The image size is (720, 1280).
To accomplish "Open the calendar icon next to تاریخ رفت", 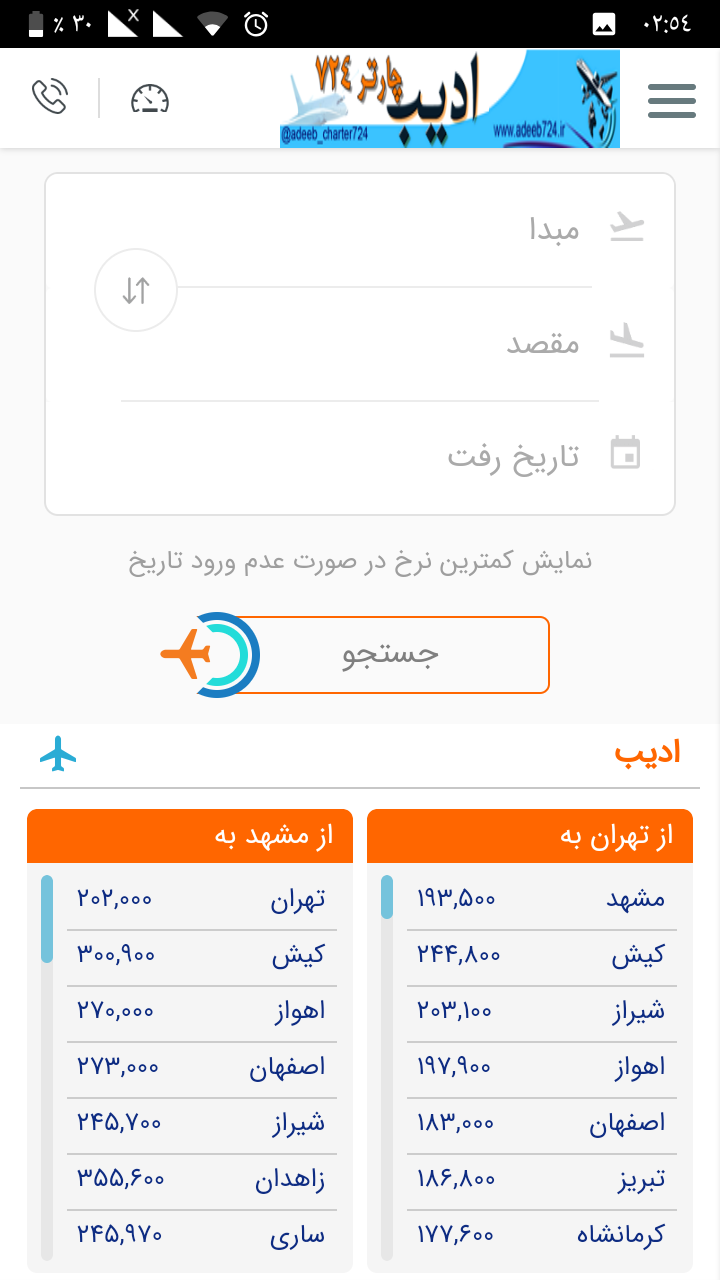I will 625,453.
